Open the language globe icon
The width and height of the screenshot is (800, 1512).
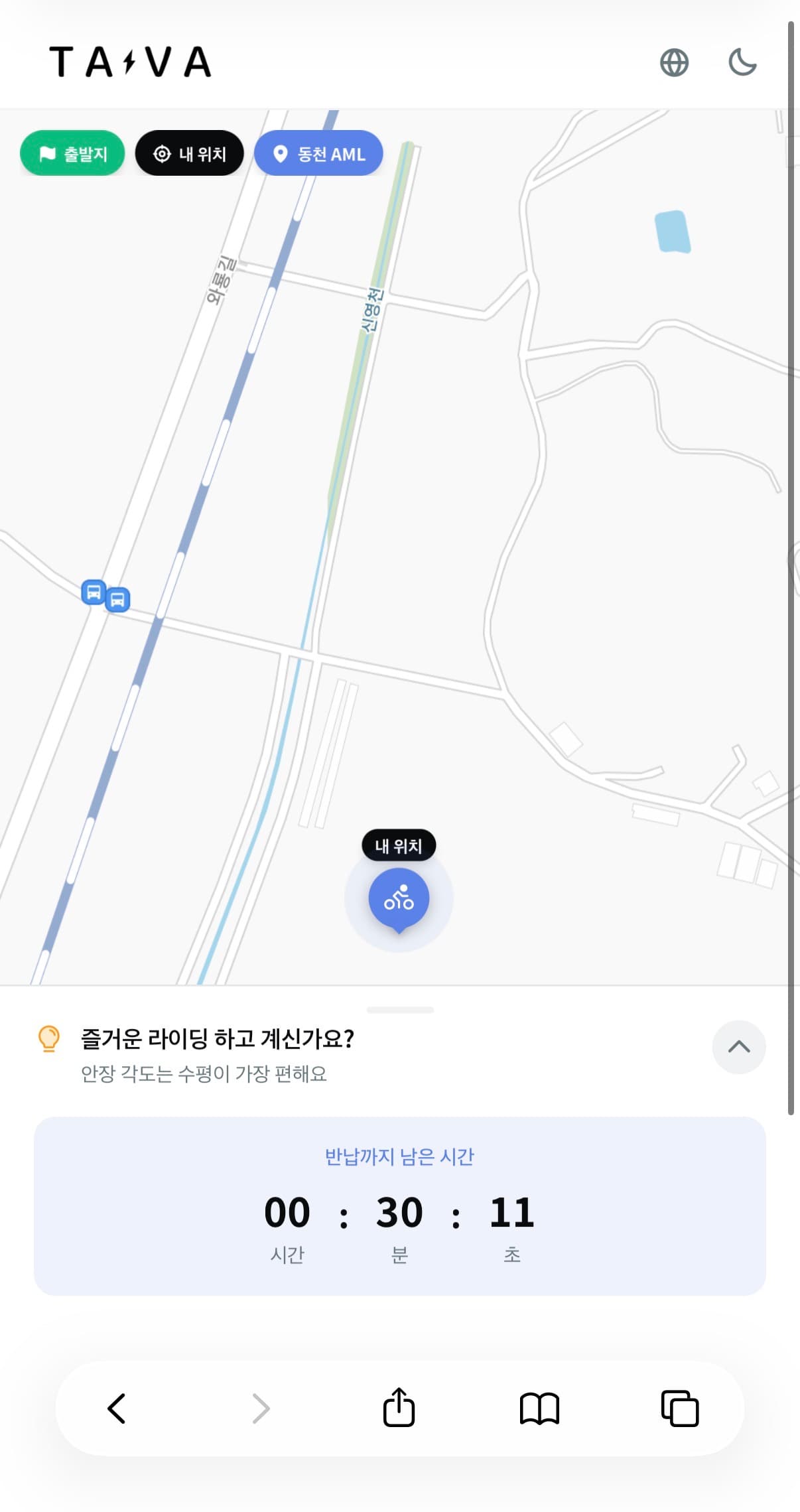coord(676,64)
